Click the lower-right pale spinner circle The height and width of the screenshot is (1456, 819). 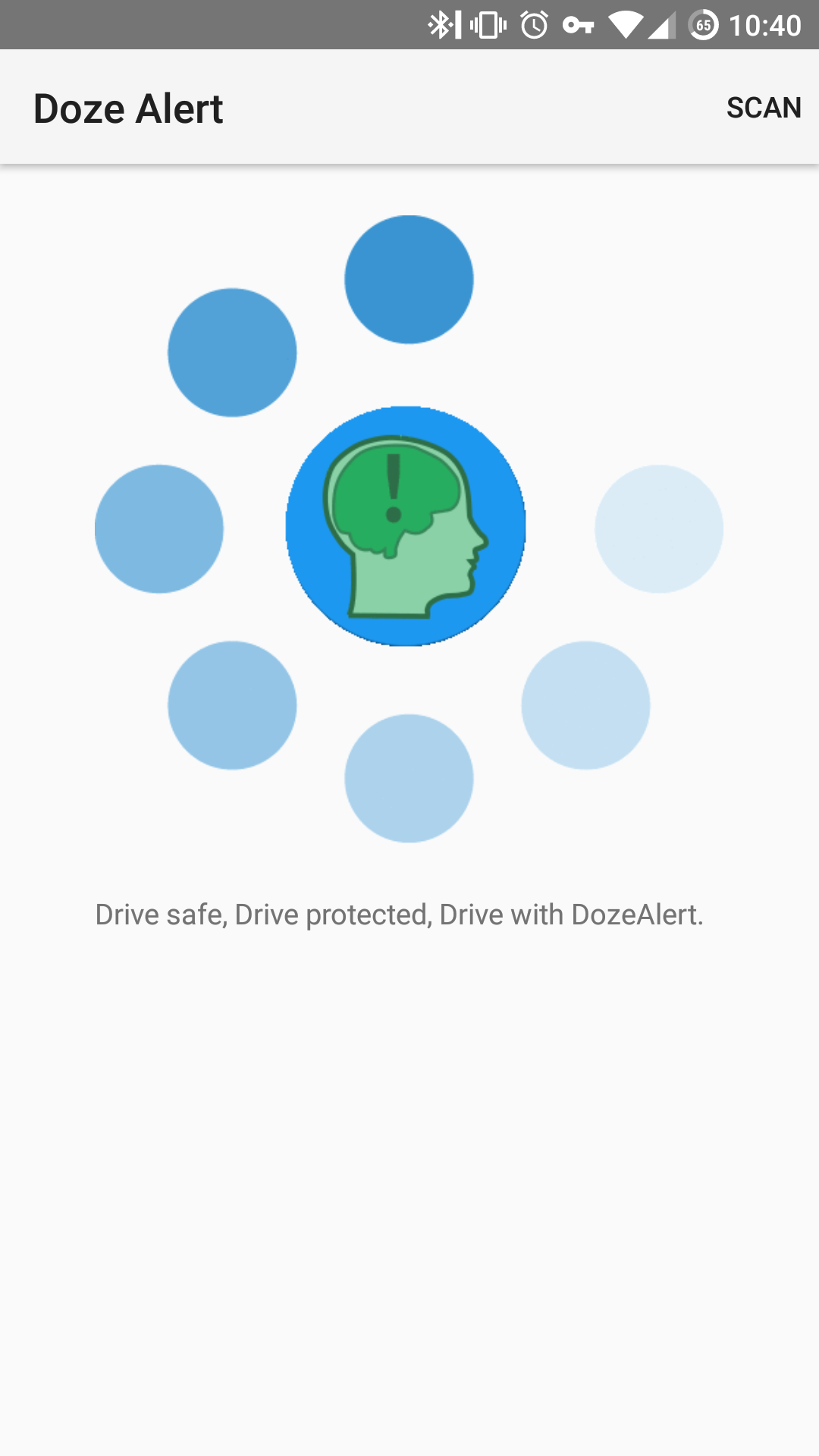(x=586, y=704)
